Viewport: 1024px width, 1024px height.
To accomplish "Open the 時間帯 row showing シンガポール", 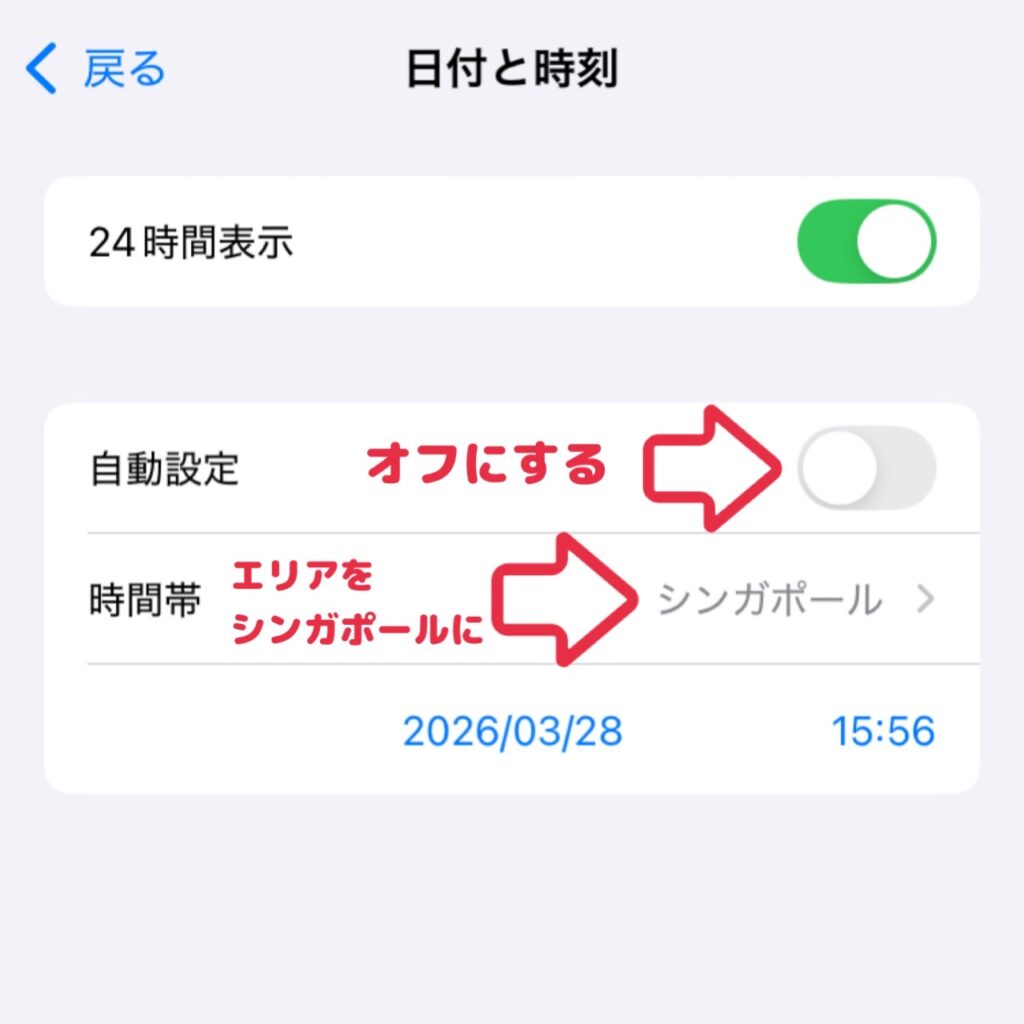I will (770, 601).
